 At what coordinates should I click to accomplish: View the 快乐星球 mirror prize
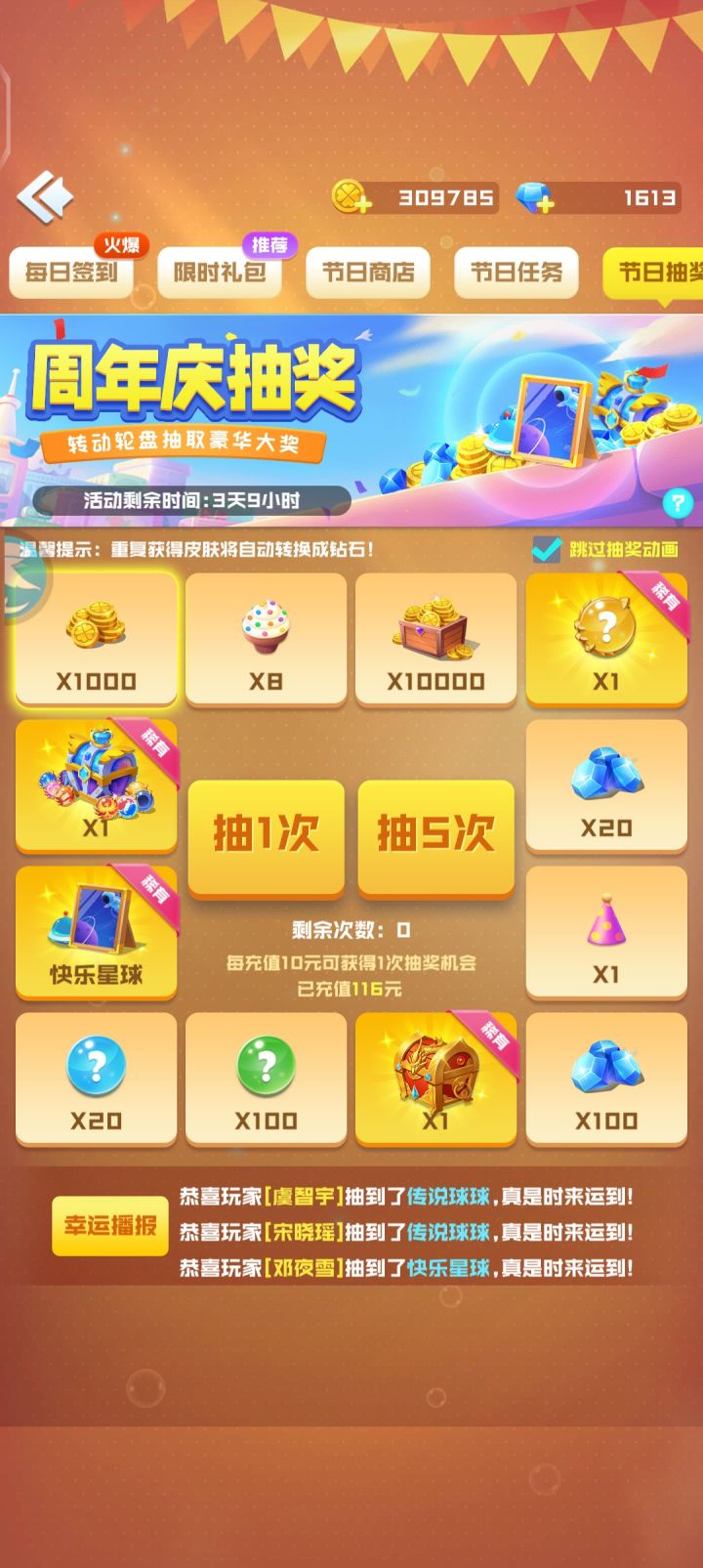click(x=97, y=933)
